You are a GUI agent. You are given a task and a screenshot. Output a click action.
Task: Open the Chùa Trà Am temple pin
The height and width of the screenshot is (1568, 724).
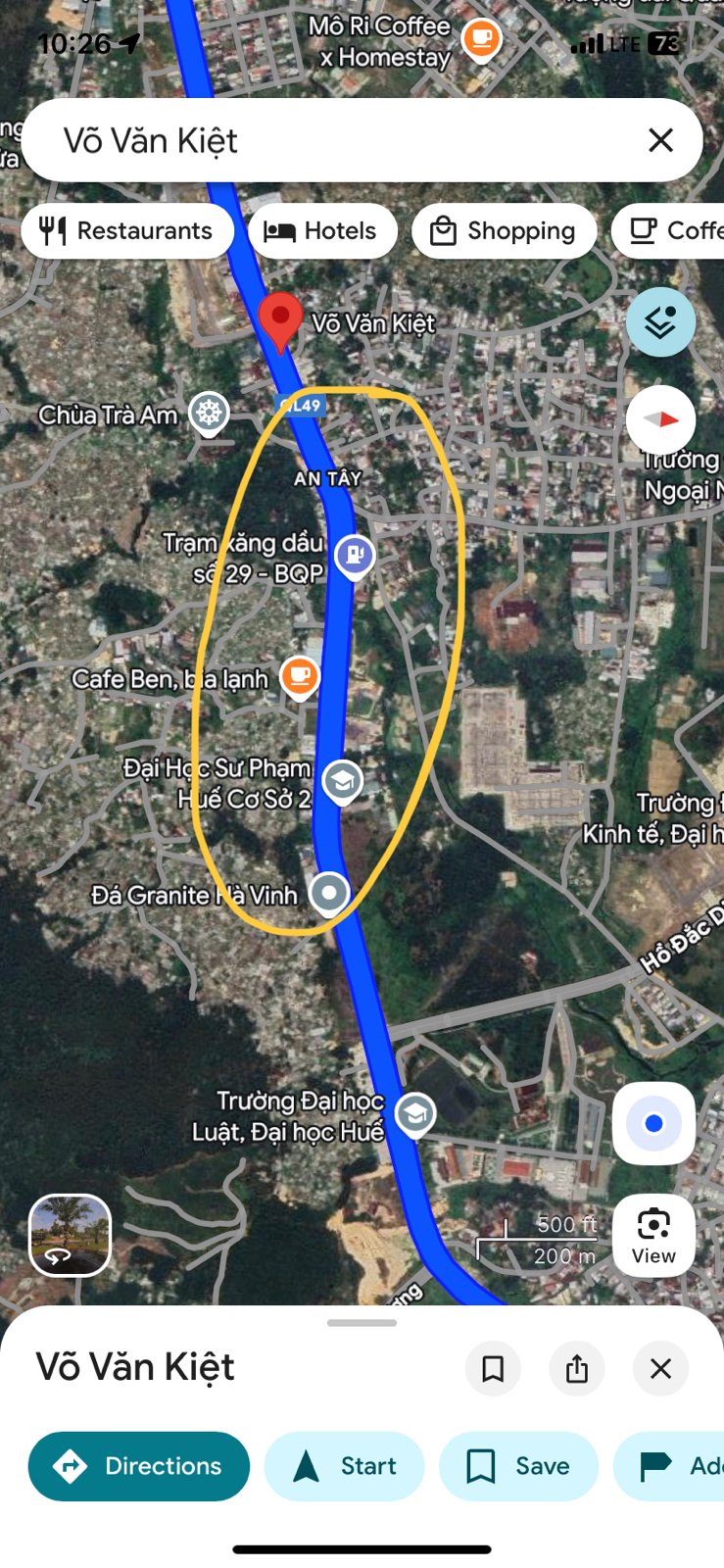tap(209, 413)
